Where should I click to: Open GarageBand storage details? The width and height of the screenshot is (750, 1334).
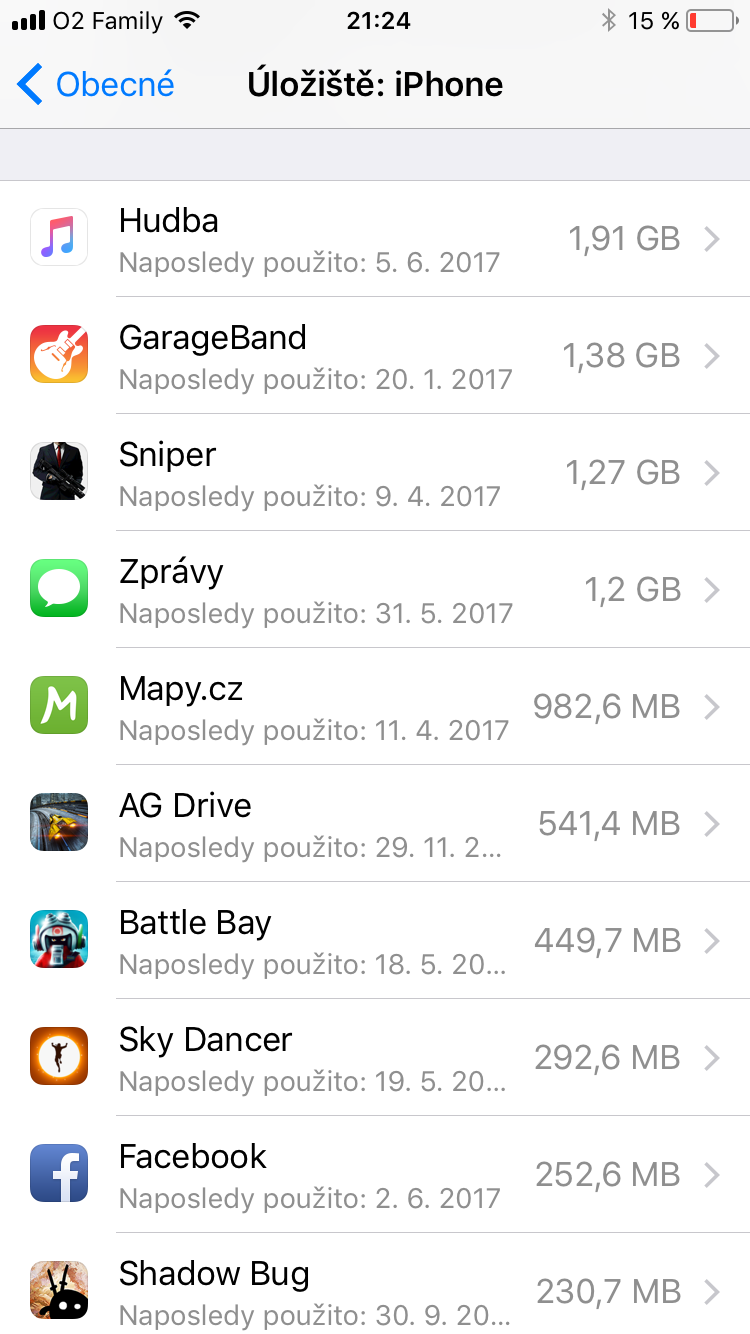pyautogui.click(x=375, y=356)
